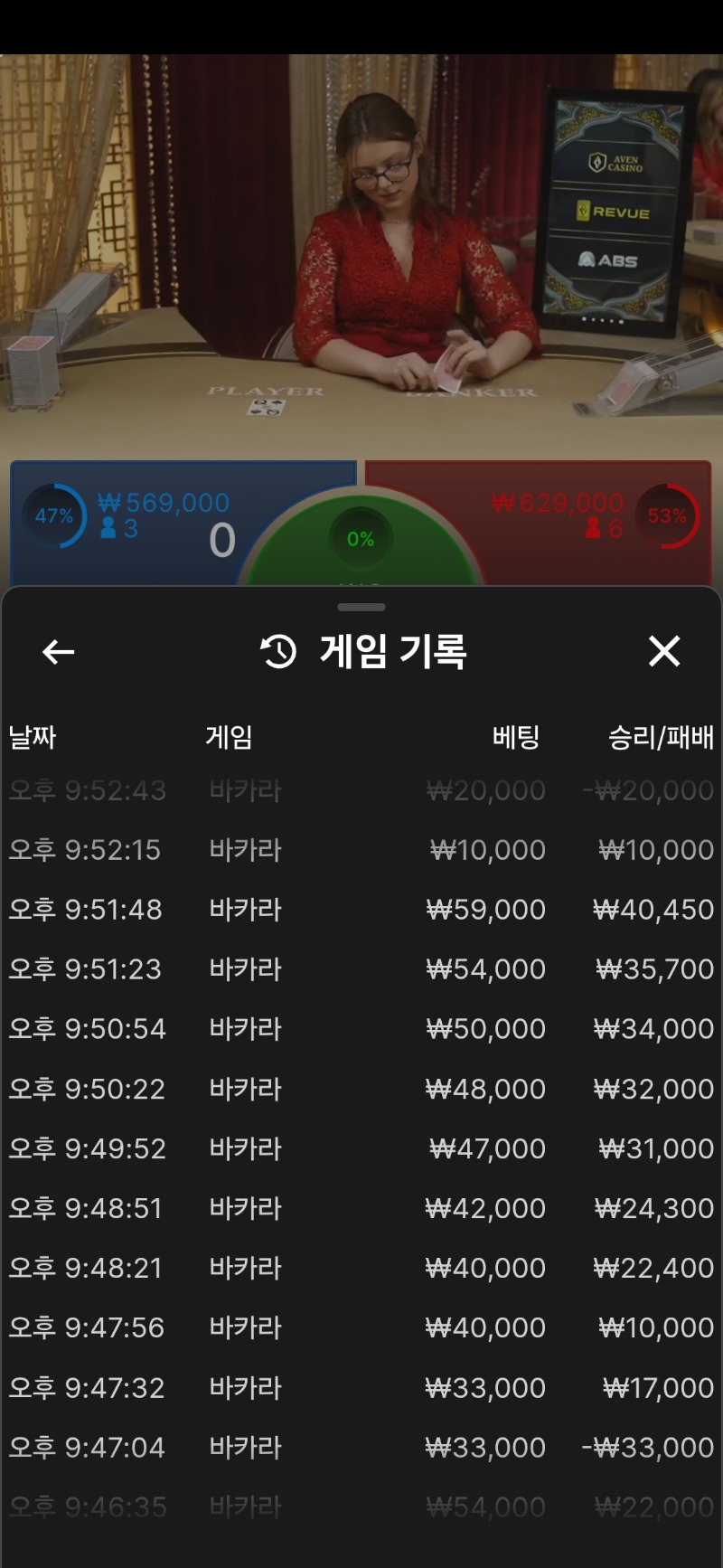Image resolution: width=723 pixels, height=1568 pixels.
Task: Open the game record at 오후 9:51:23
Action: [x=361, y=969]
